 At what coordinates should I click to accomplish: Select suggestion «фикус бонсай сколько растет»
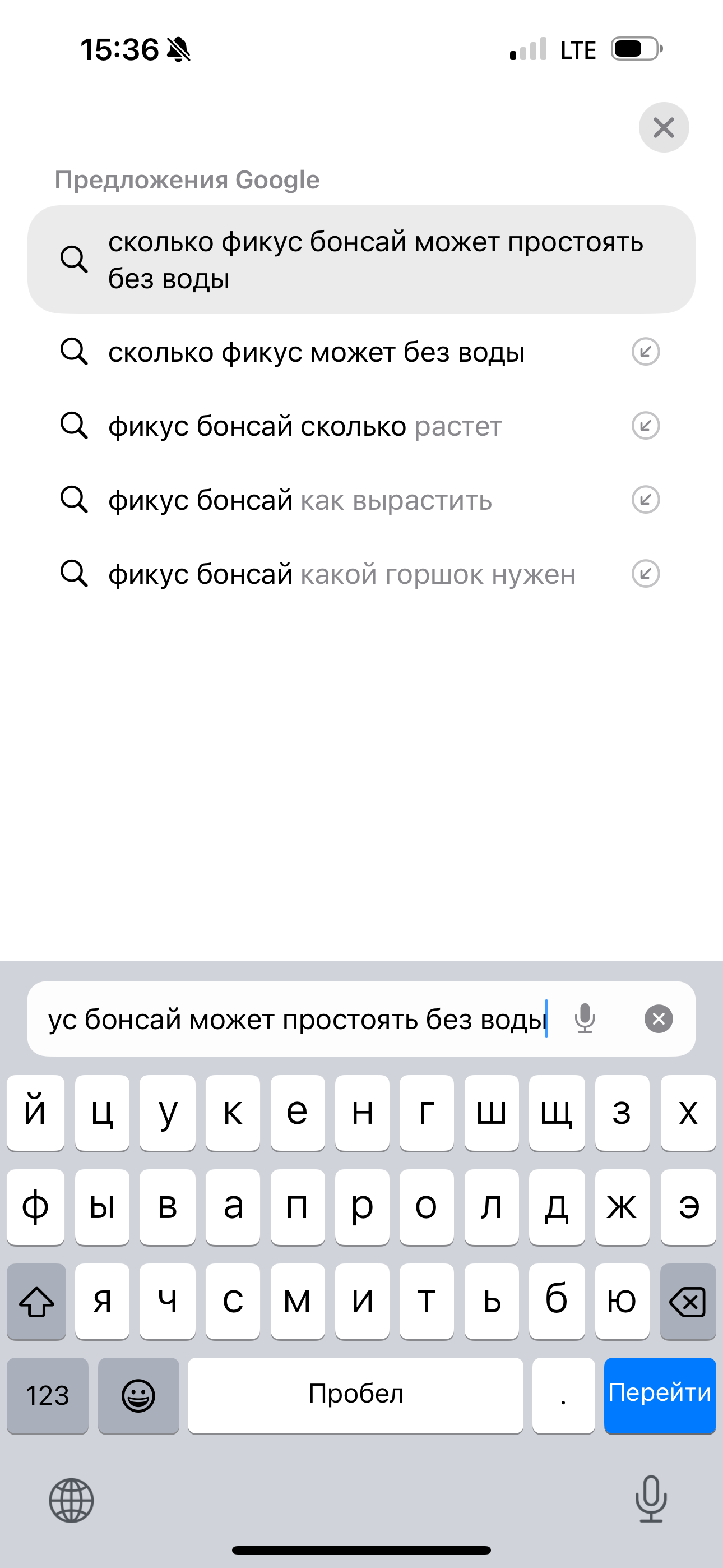click(x=305, y=426)
